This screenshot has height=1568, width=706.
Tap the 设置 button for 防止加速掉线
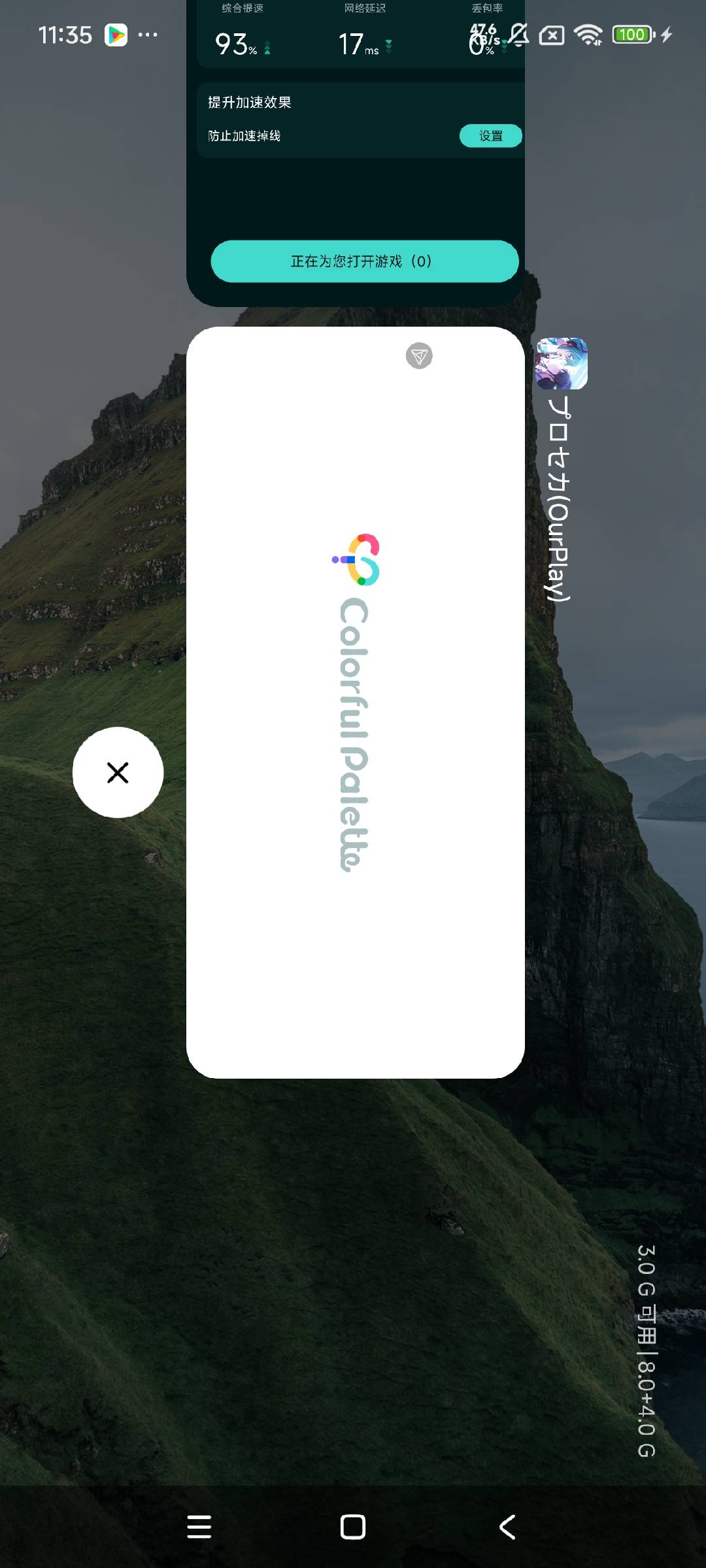[x=490, y=136]
